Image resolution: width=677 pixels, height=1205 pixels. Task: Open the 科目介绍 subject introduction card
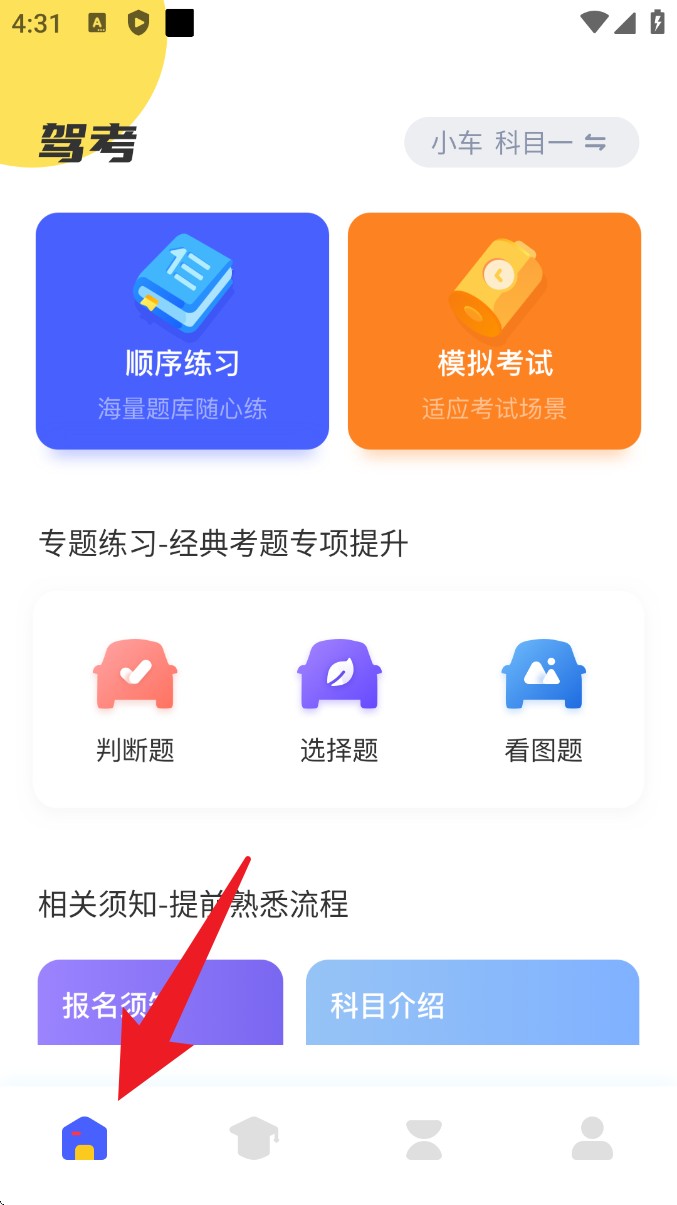click(472, 1003)
